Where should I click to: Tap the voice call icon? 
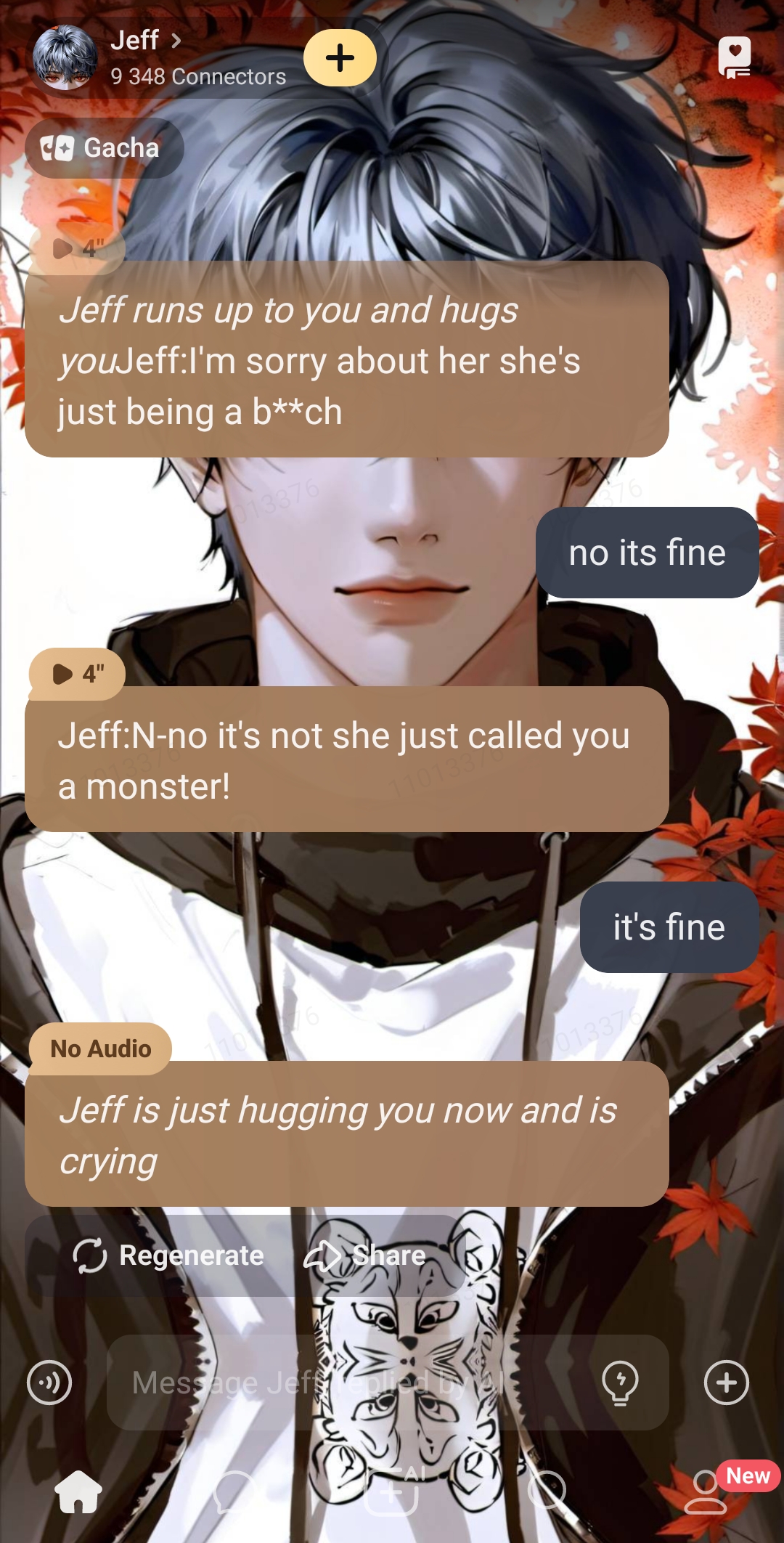coord(49,1383)
